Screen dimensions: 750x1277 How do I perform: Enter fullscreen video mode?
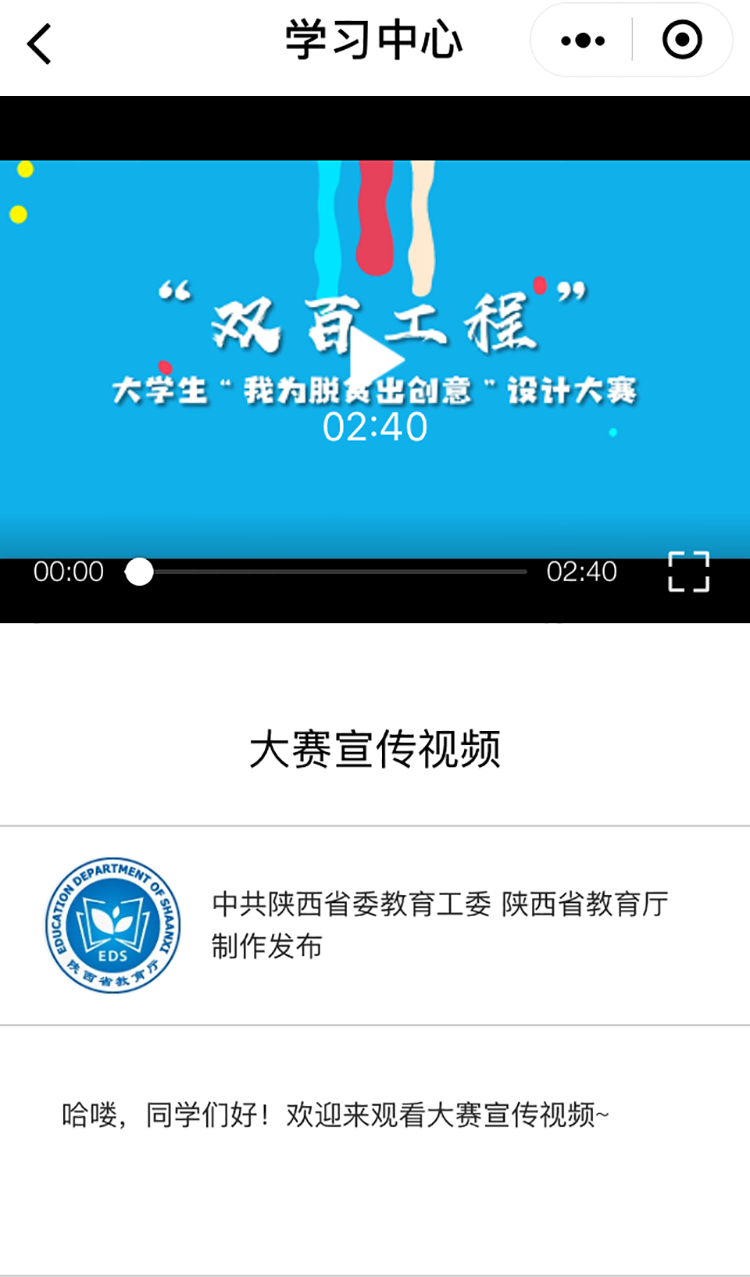click(x=688, y=571)
